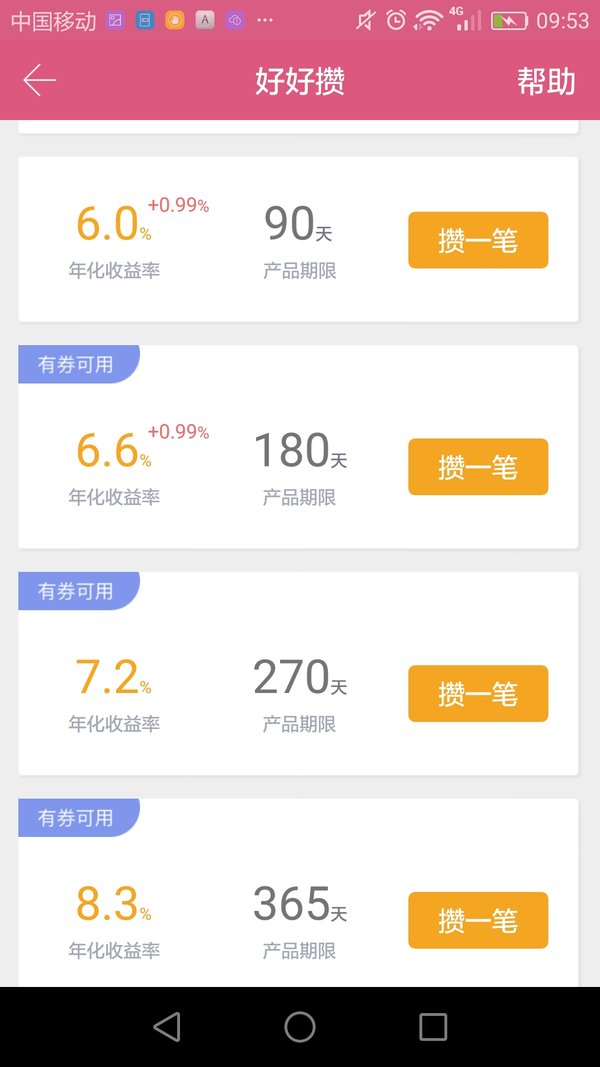Tap 攒一笔 for the 90天 product

478,240
